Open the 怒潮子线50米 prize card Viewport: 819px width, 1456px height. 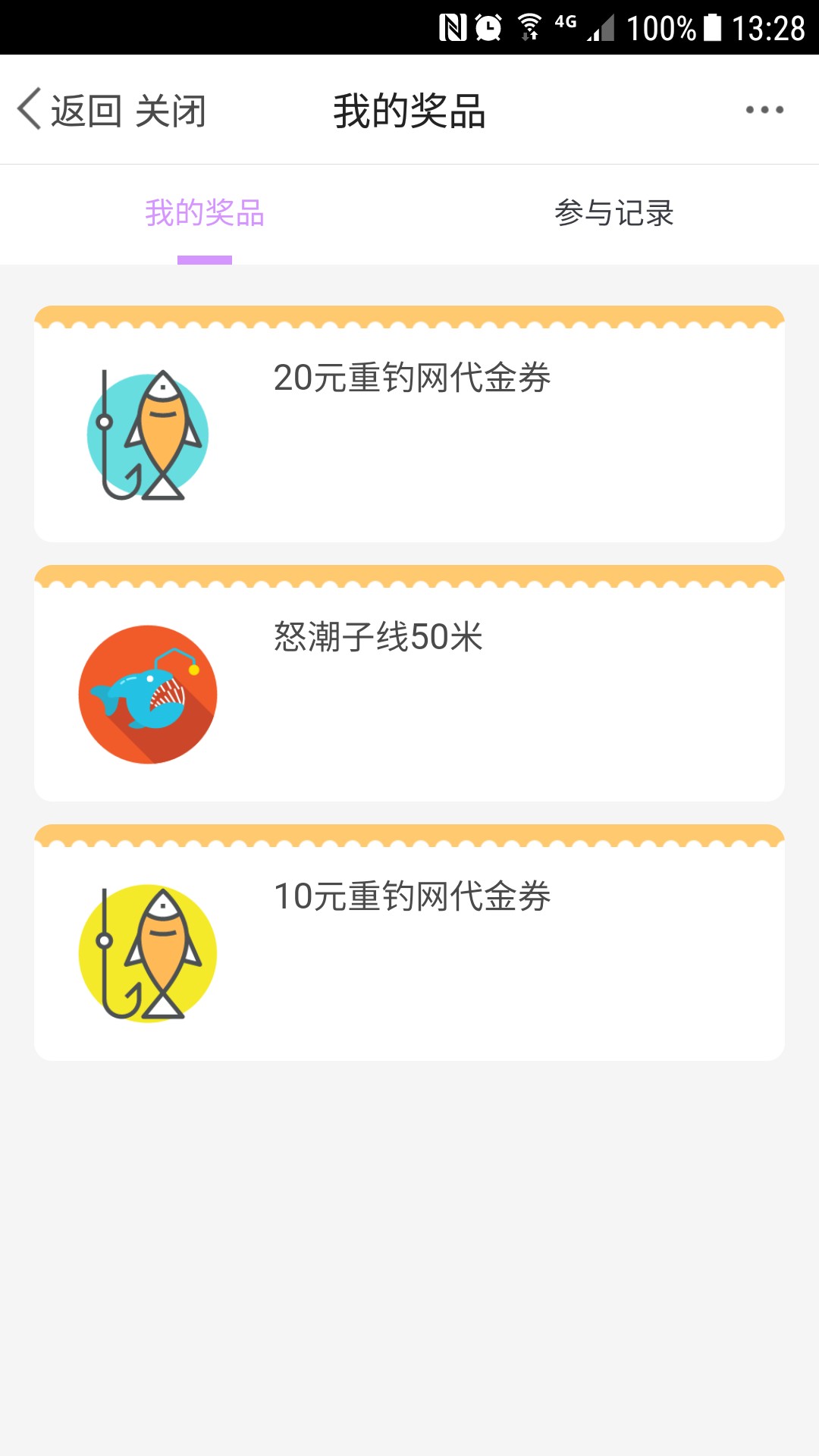409,683
